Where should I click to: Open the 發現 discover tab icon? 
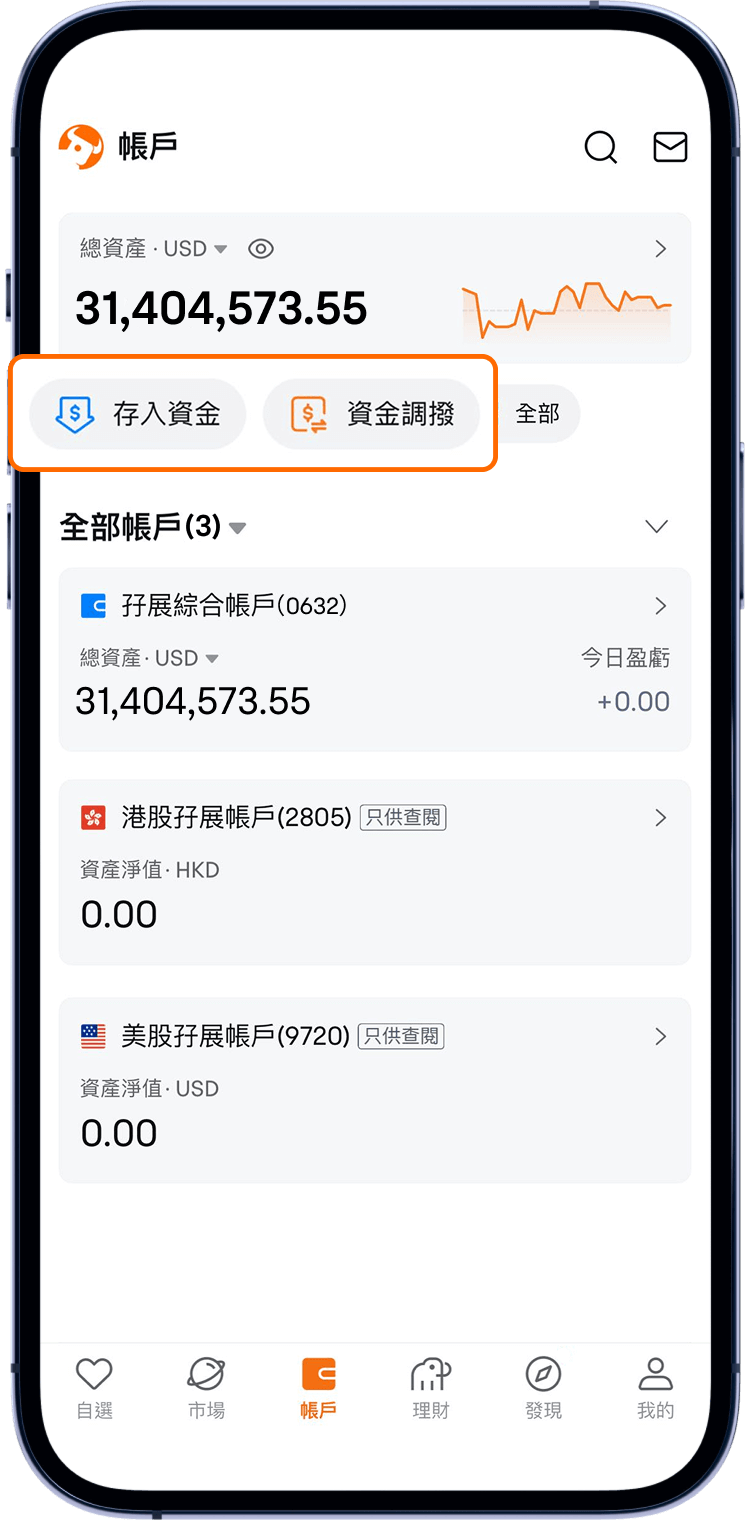543,1373
